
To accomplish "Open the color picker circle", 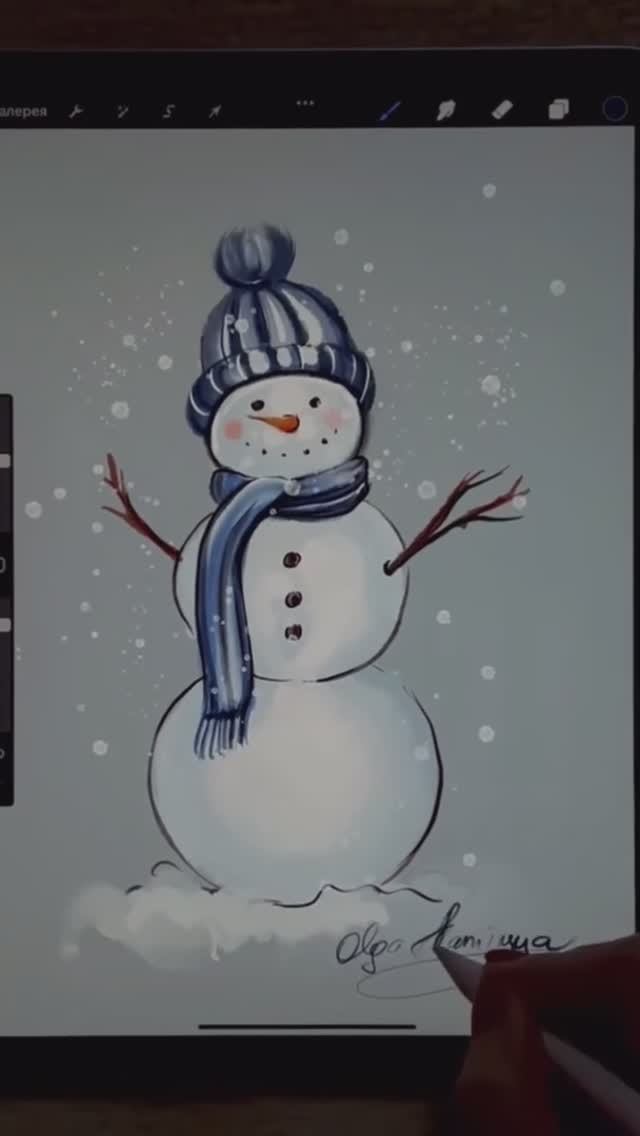I will coord(614,109).
